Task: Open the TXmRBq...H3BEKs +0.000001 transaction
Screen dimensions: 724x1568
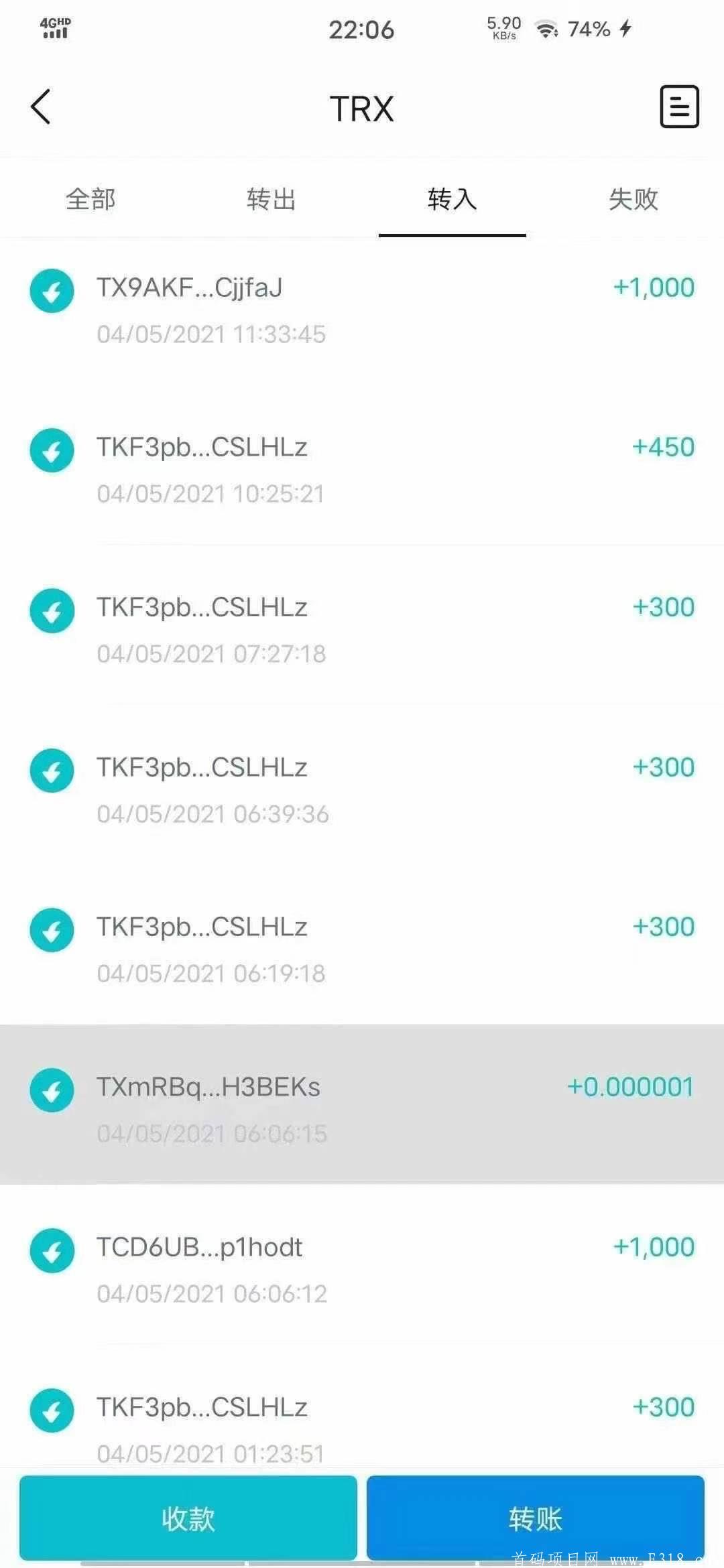Action: (x=362, y=1110)
